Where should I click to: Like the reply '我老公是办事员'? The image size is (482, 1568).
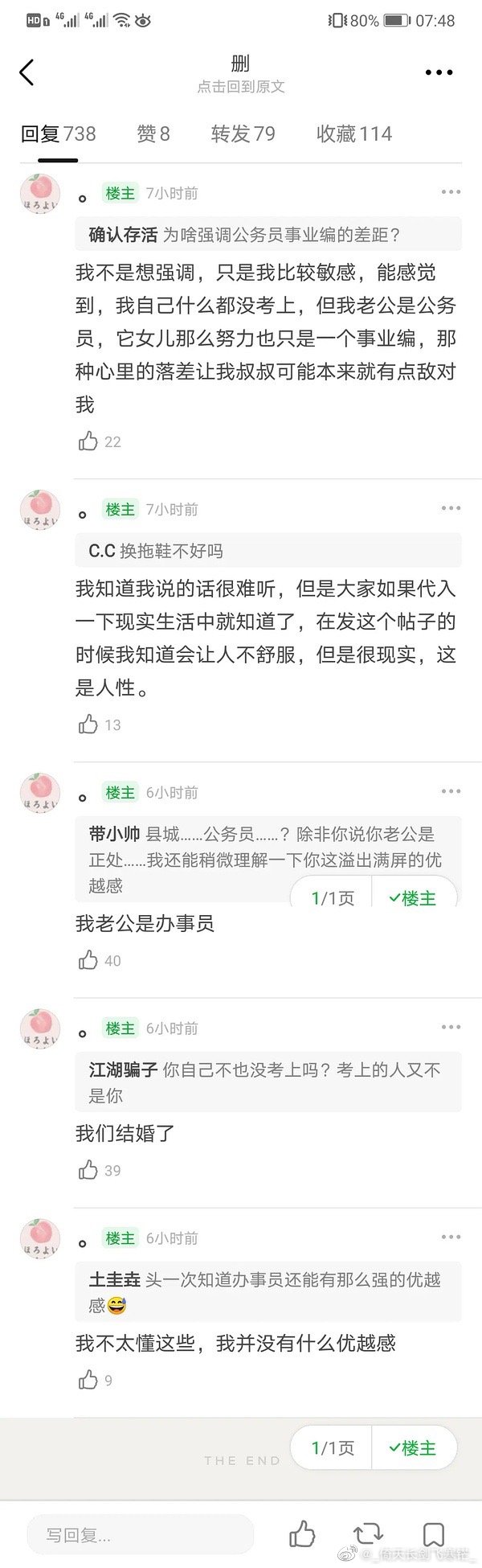click(x=88, y=960)
